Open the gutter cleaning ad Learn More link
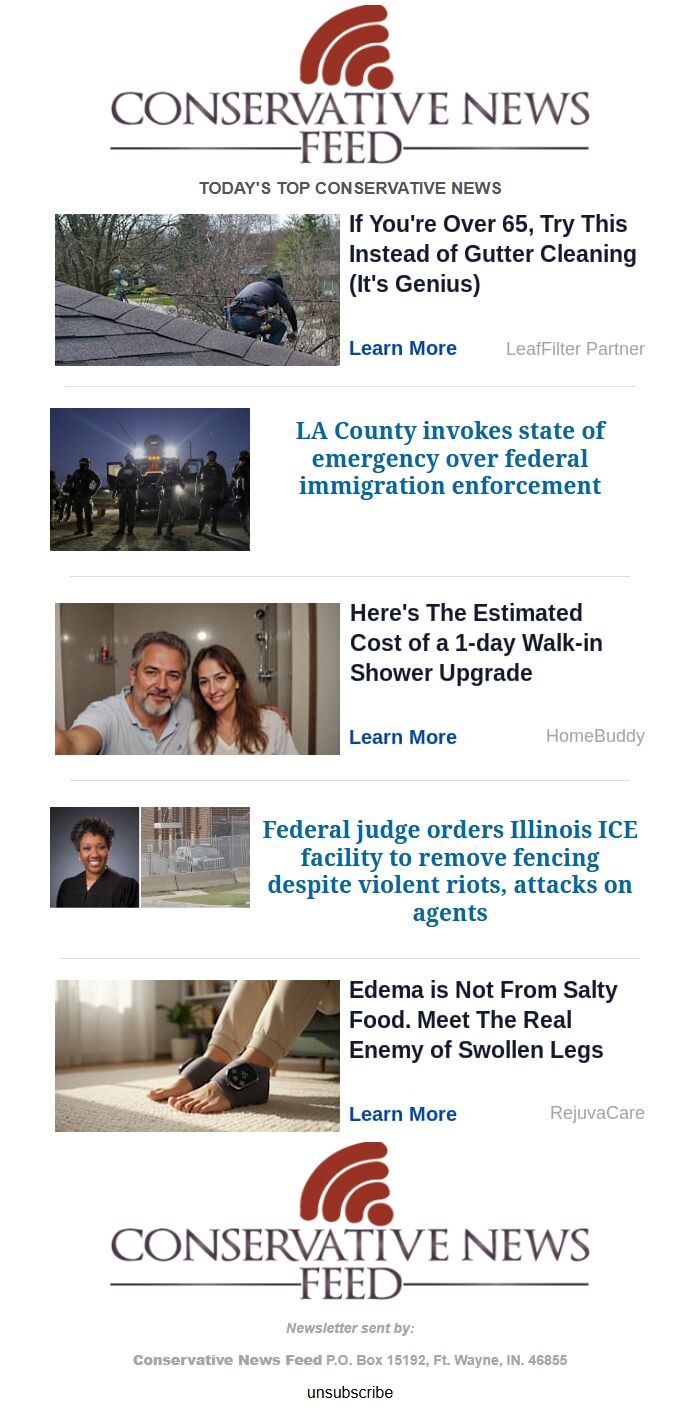Screen dimensions: 700x1408 click(402, 348)
